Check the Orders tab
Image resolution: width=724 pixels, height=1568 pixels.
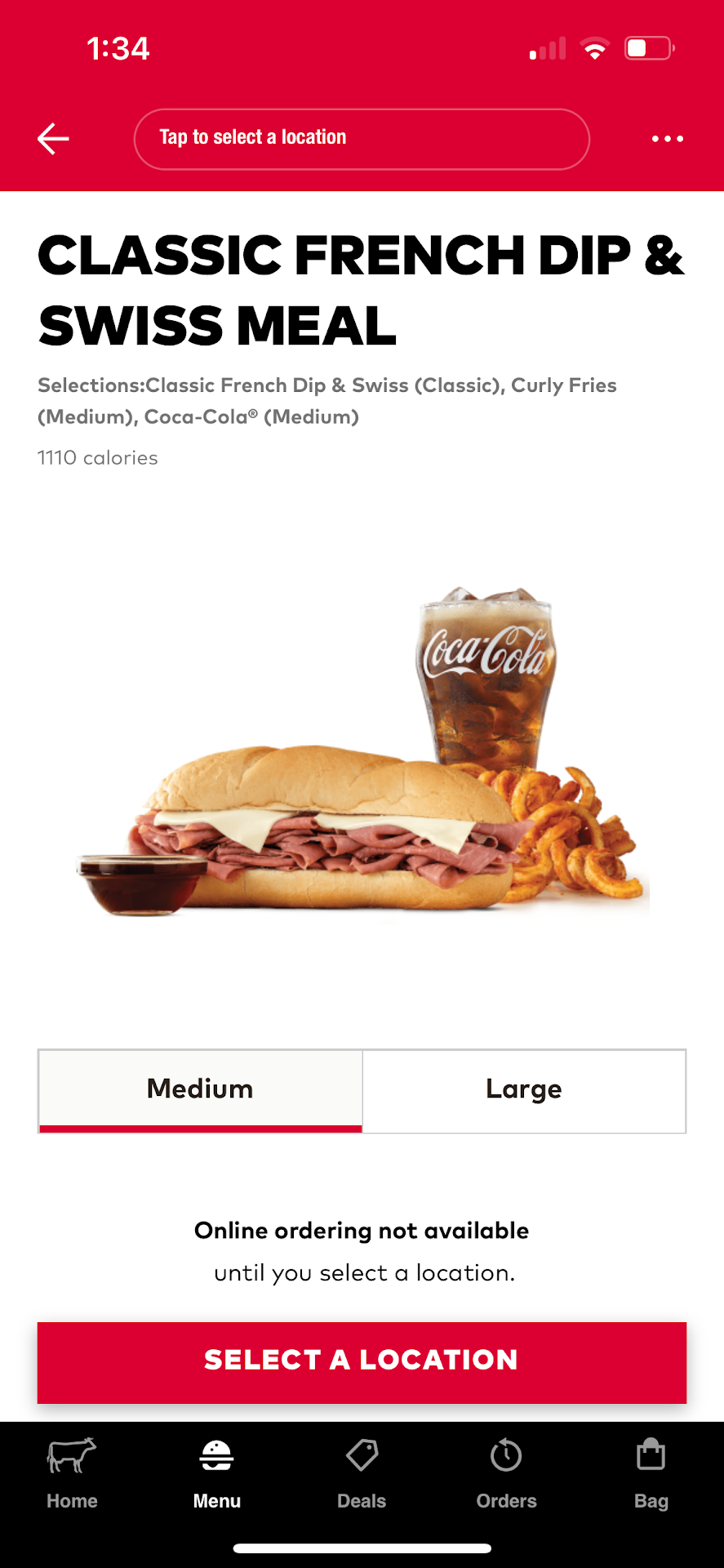(x=506, y=1474)
